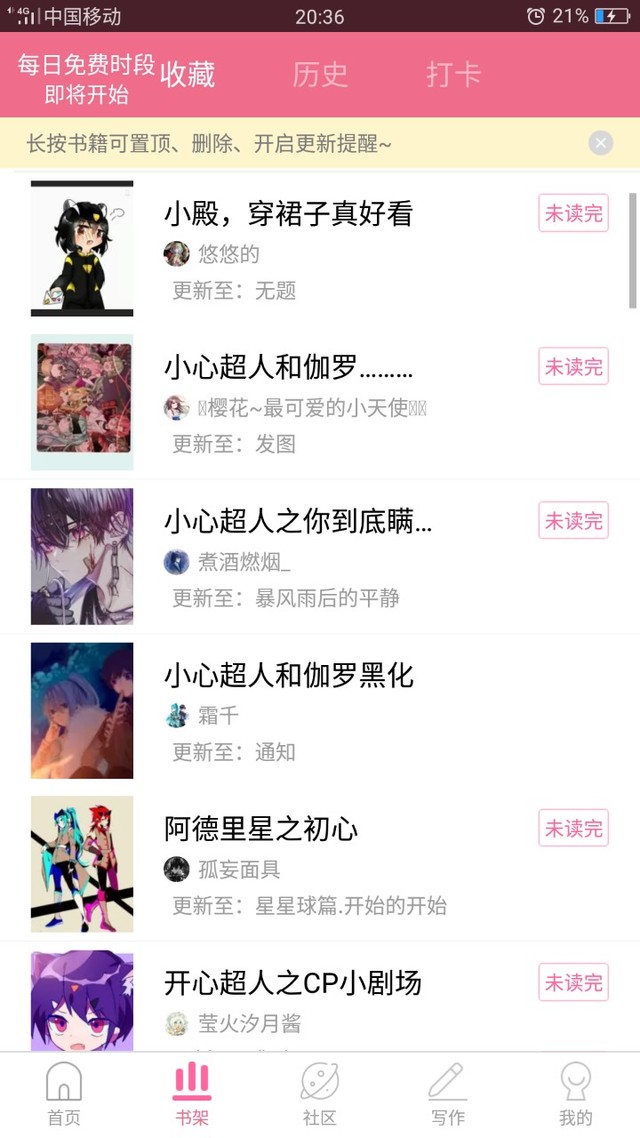The height and width of the screenshot is (1138, 640).
Task: Switch to the 打卡 tab
Action: coord(454,75)
